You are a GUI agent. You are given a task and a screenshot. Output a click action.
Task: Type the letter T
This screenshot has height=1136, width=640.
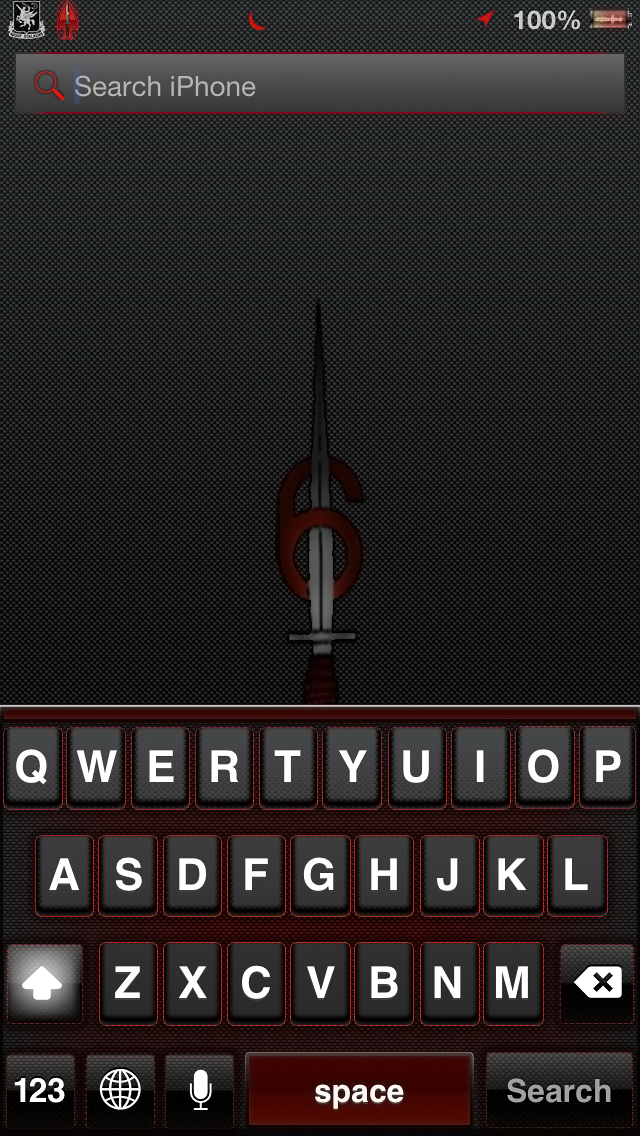tap(288, 767)
